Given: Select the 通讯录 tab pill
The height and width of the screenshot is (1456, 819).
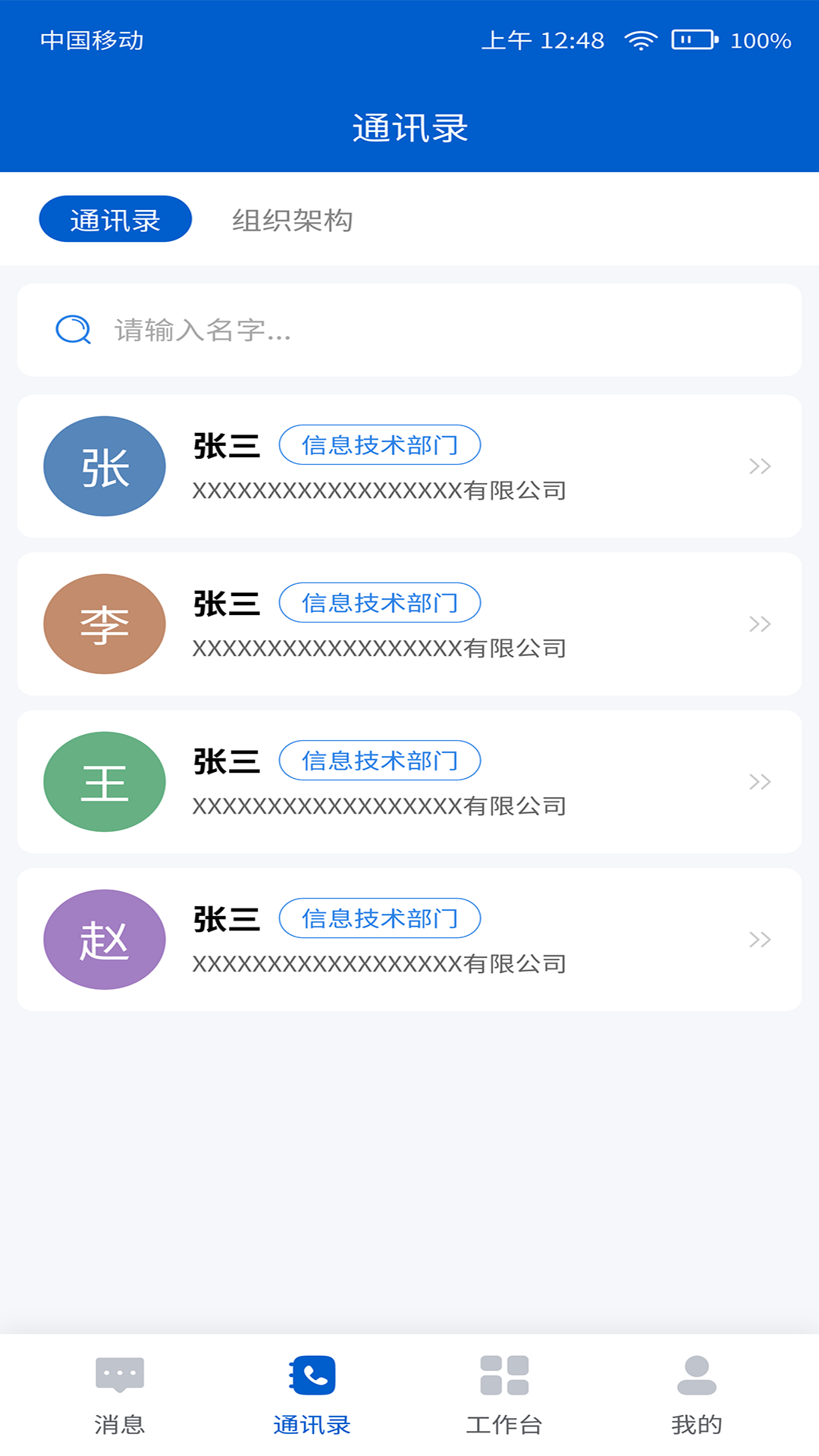Looking at the screenshot, I should click(x=115, y=219).
